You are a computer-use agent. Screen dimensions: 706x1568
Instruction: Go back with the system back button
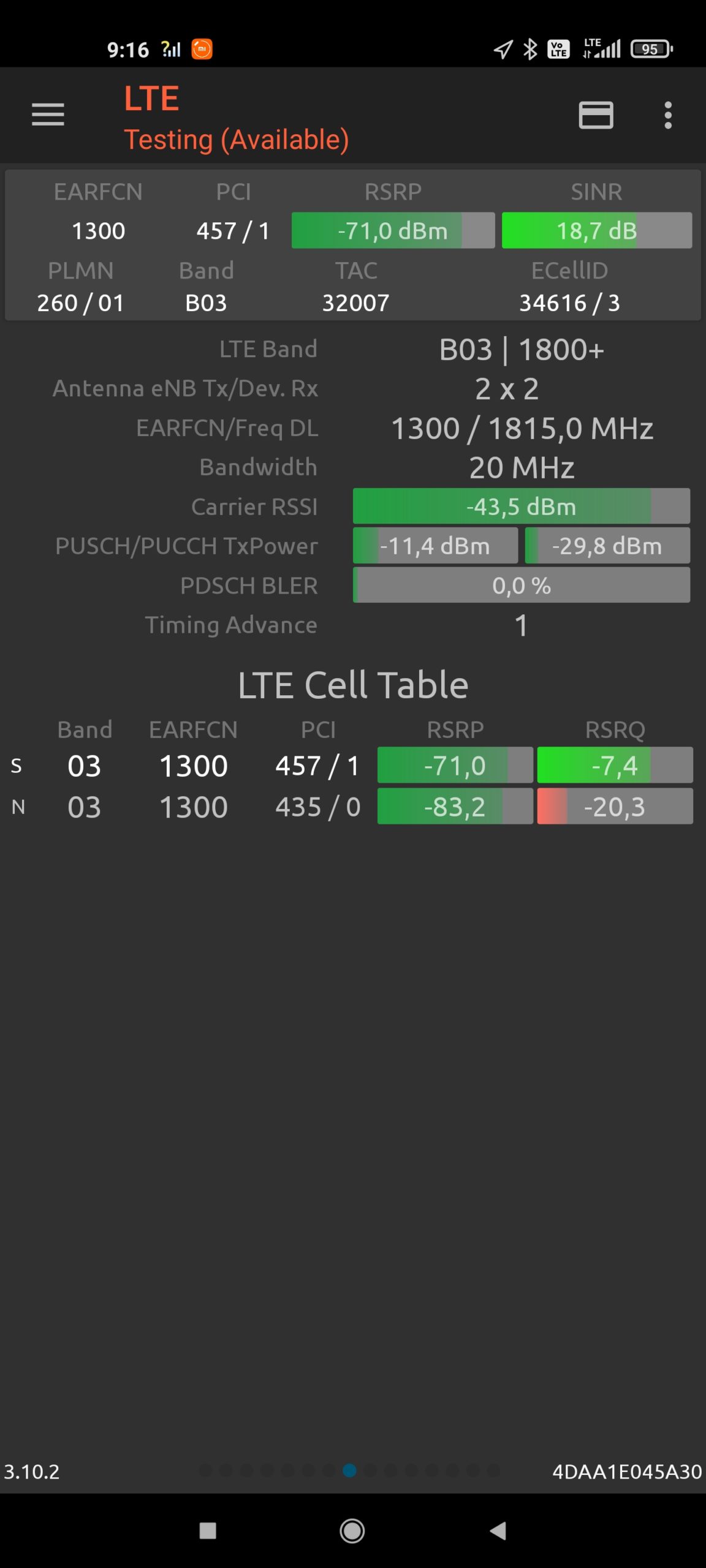[498, 1531]
